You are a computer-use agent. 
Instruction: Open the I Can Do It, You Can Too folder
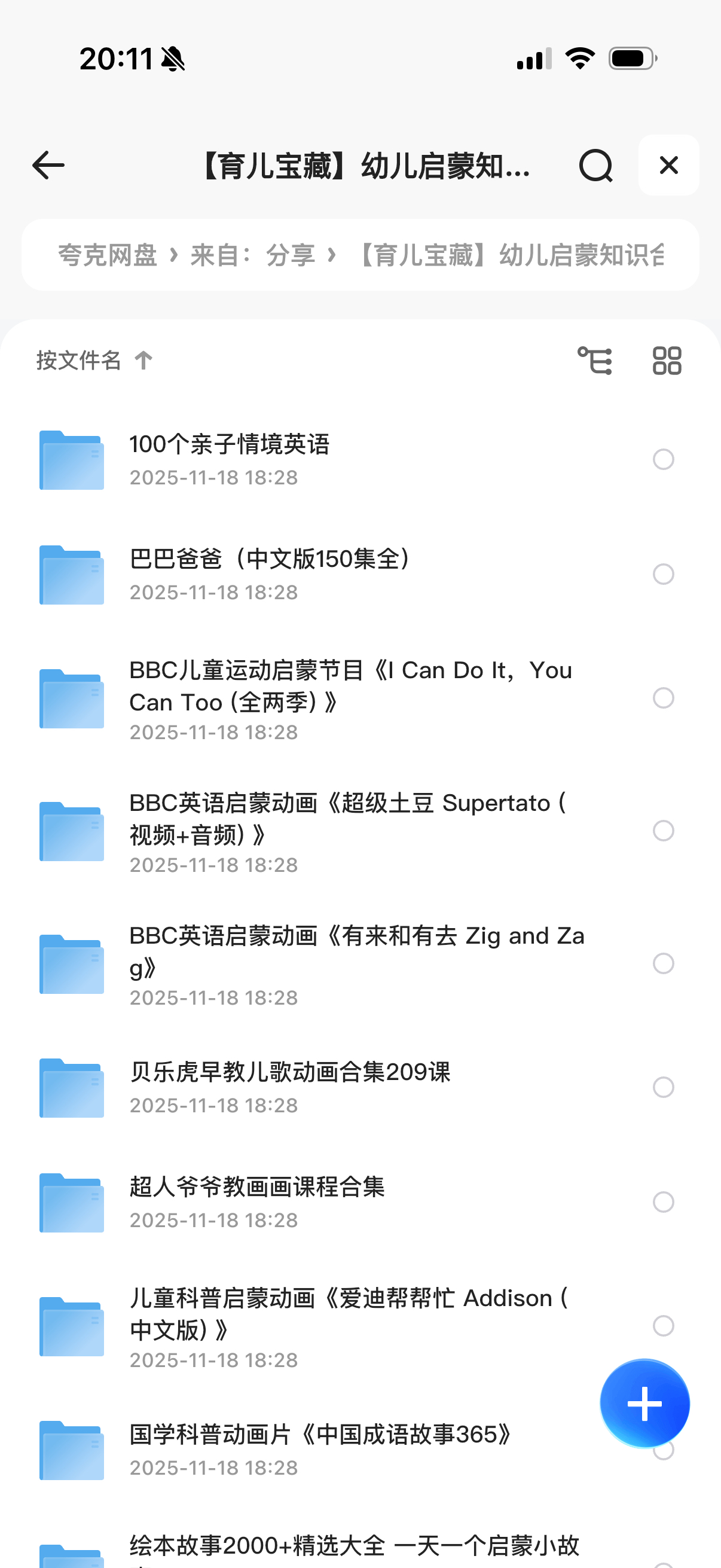click(x=350, y=687)
